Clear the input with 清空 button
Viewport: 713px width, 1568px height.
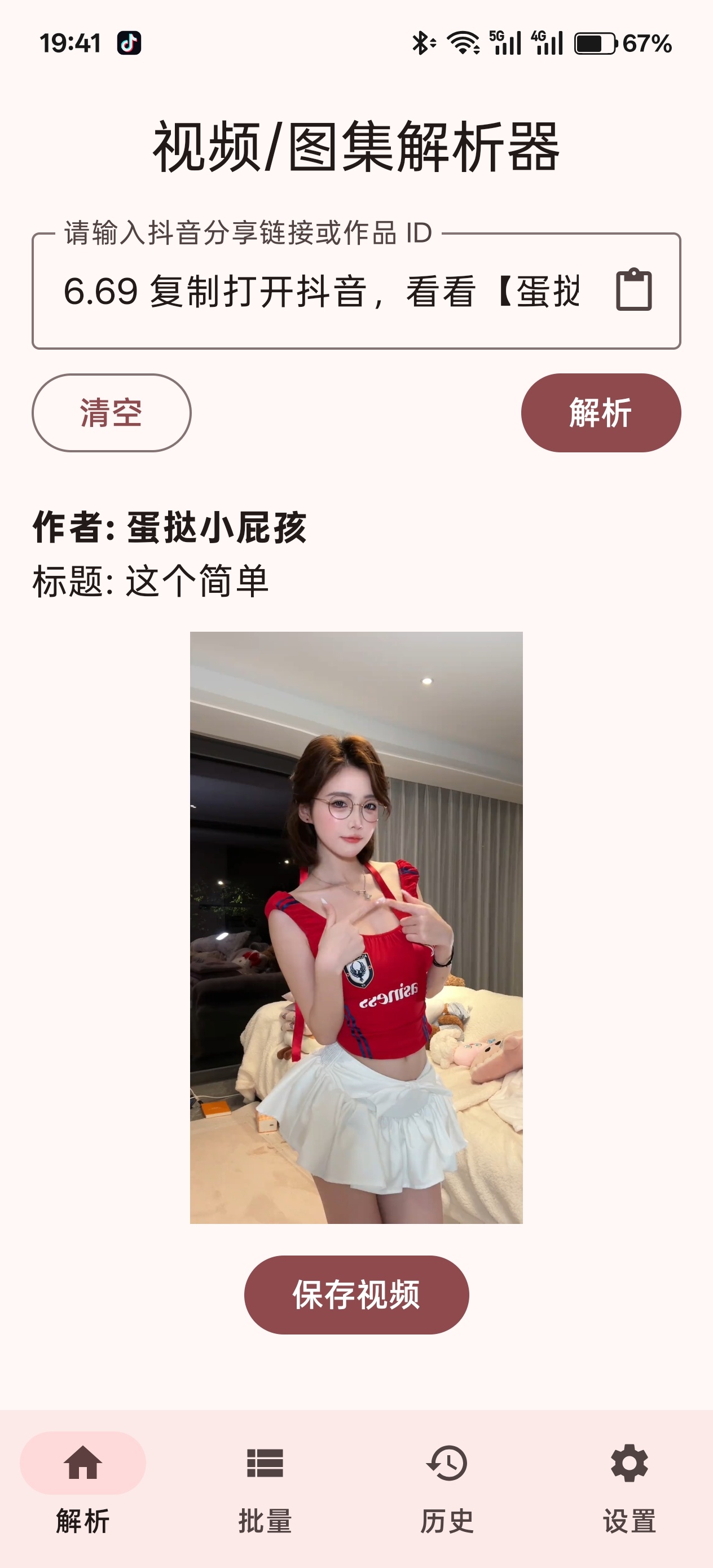pyautogui.click(x=112, y=413)
